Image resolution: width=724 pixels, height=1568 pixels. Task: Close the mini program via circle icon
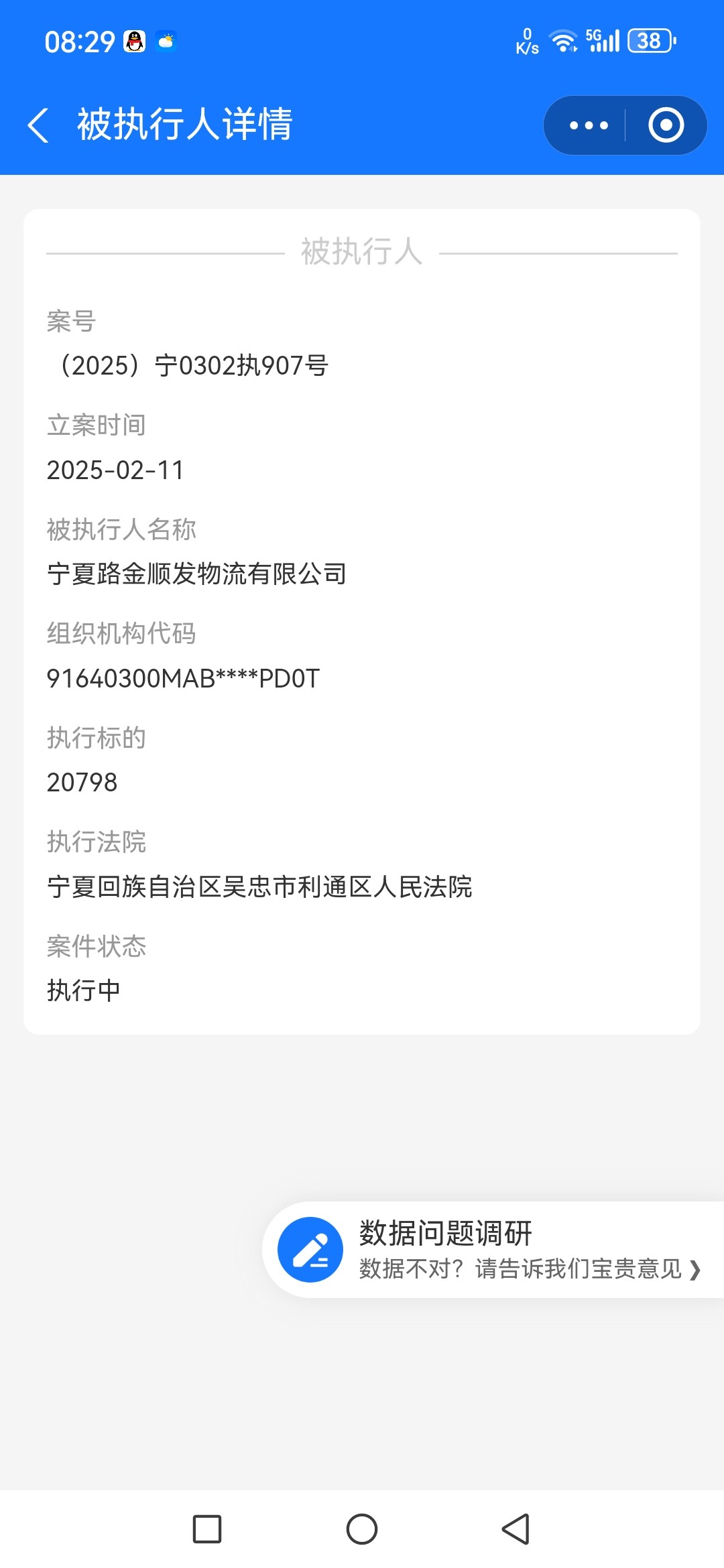666,125
